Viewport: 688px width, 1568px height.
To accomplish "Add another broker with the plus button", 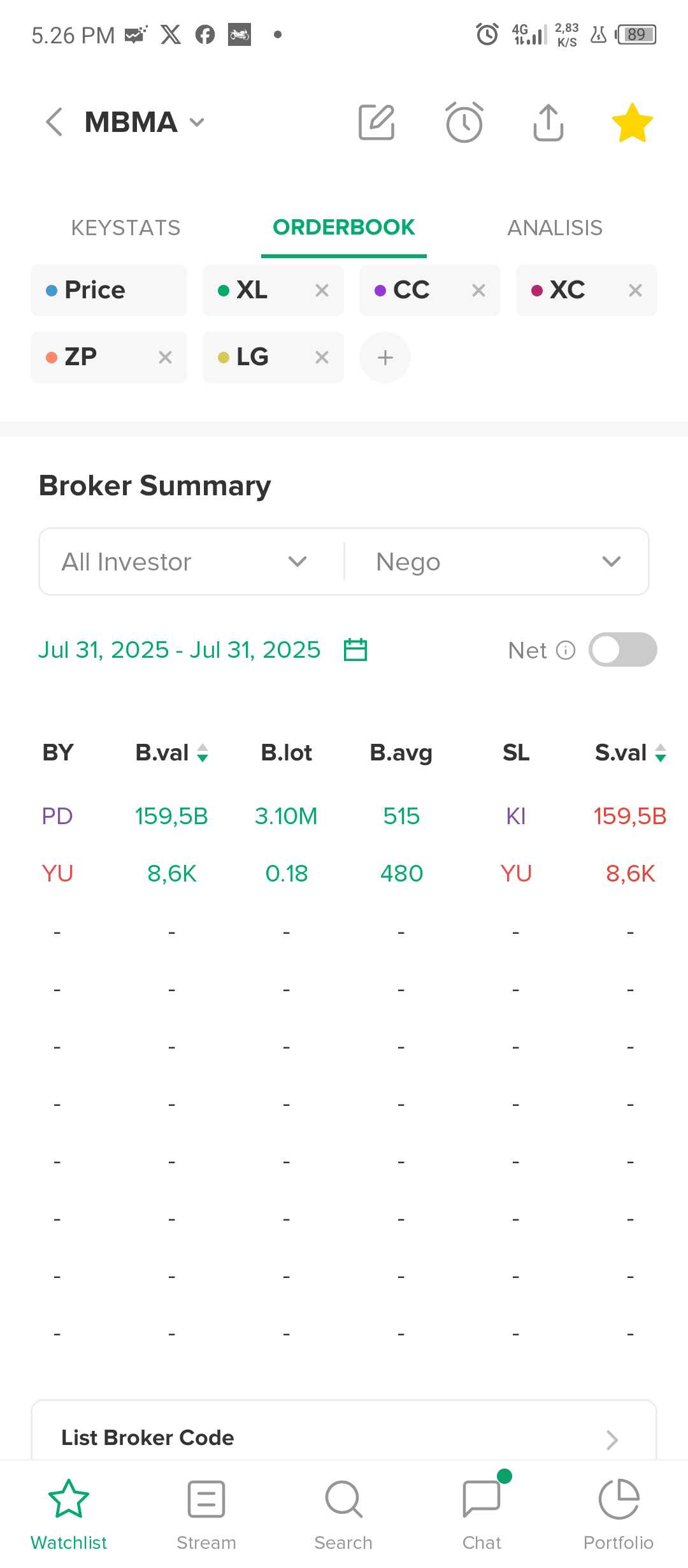I will coord(385,358).
